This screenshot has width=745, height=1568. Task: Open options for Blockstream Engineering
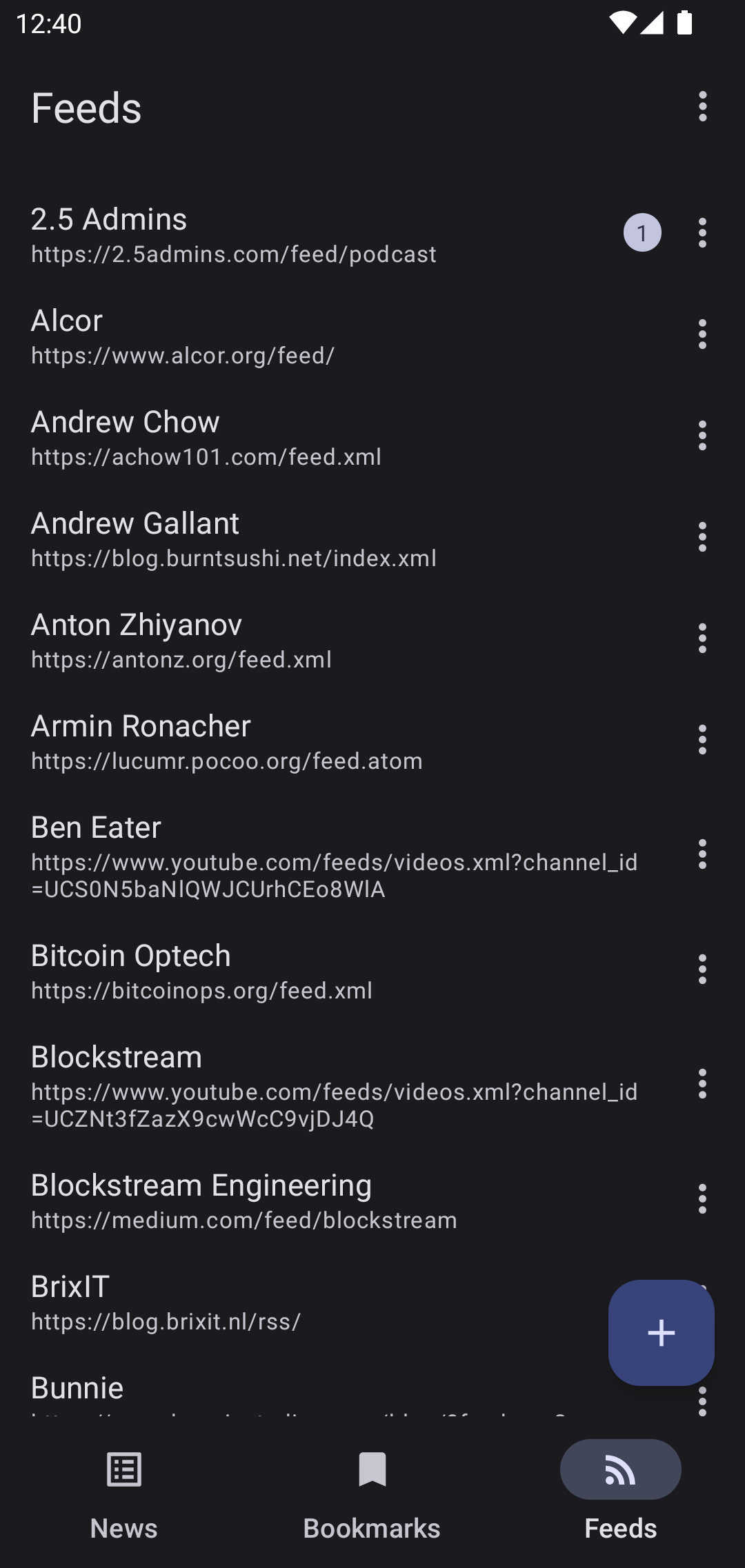tap(702, 1199)
